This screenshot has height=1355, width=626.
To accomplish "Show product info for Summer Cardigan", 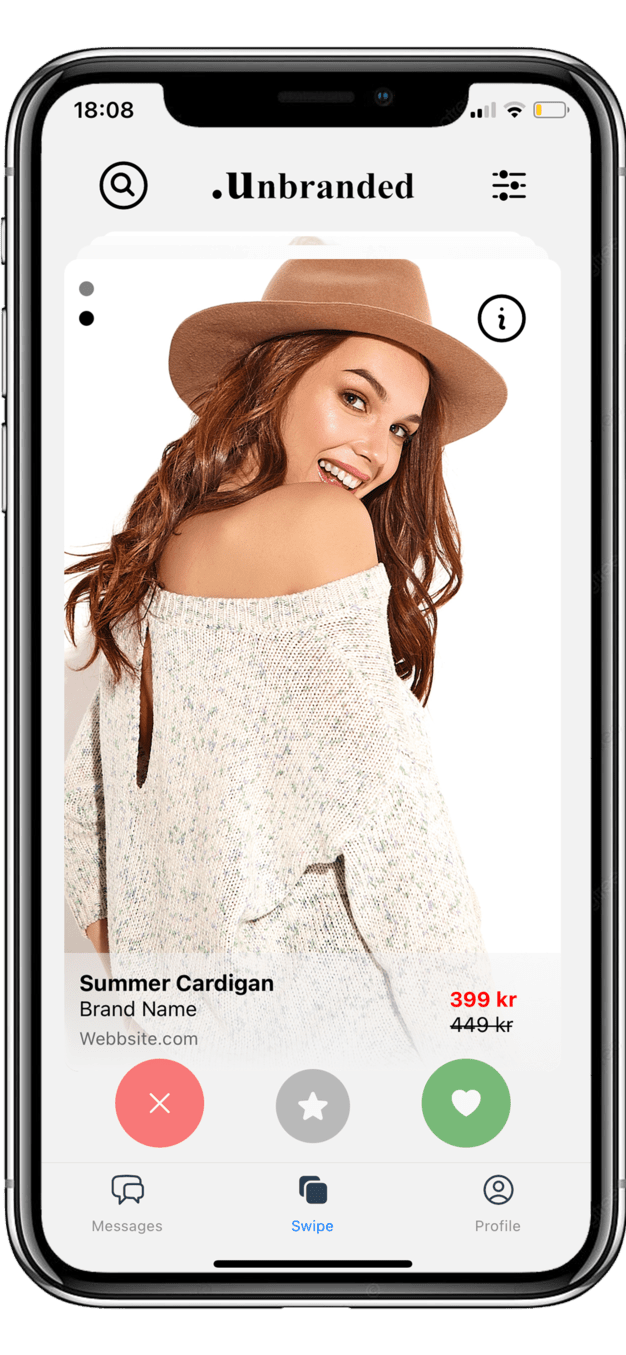I will click(501, 319).
